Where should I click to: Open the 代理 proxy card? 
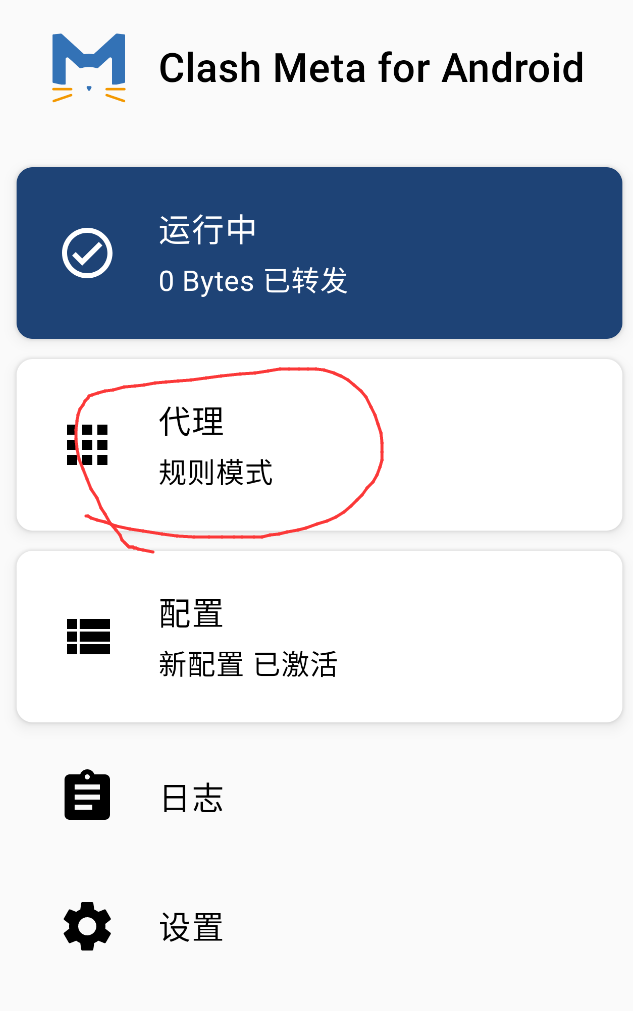point(319,445)
